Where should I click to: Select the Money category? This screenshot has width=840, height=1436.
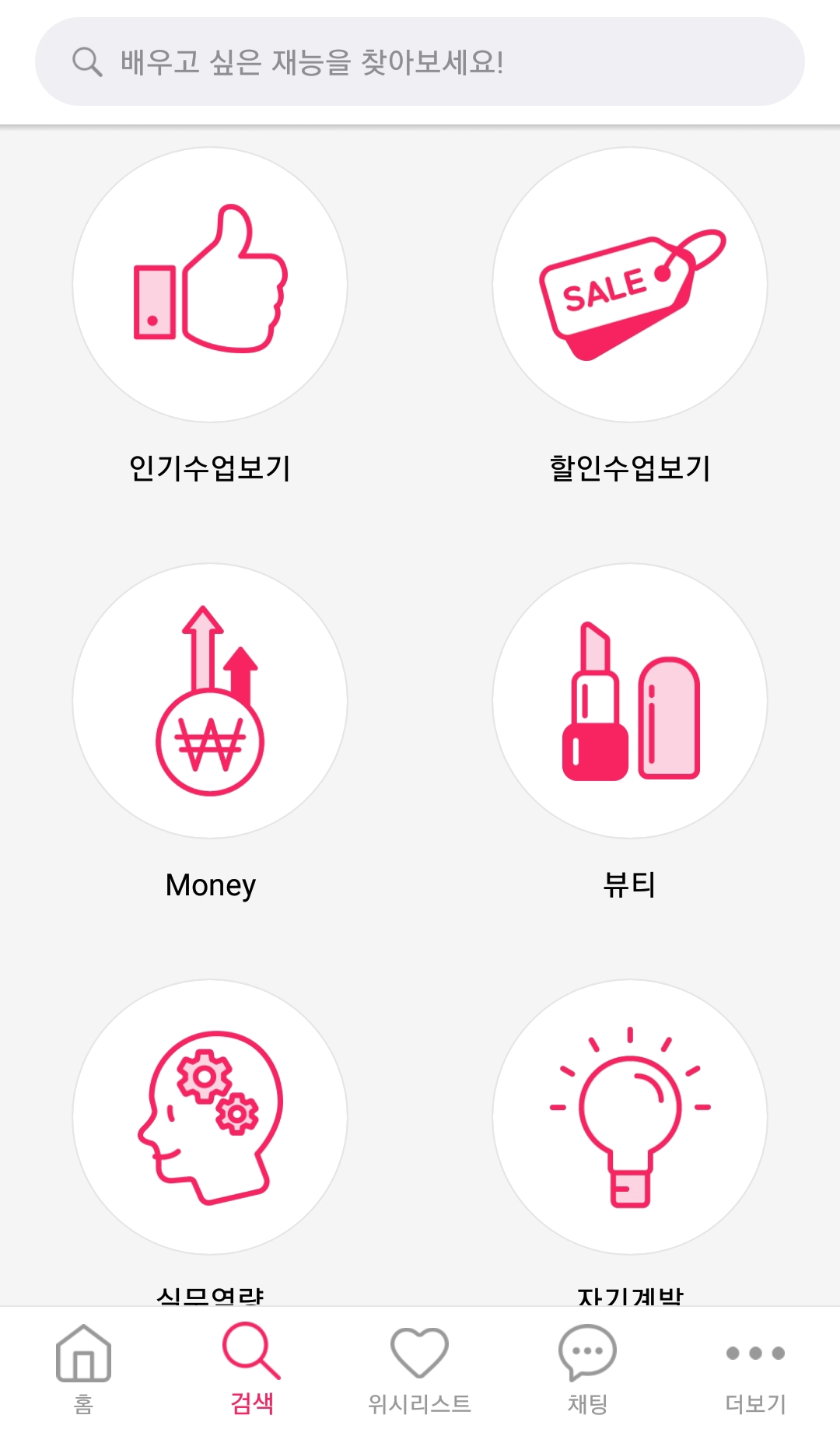pos(210,701)
